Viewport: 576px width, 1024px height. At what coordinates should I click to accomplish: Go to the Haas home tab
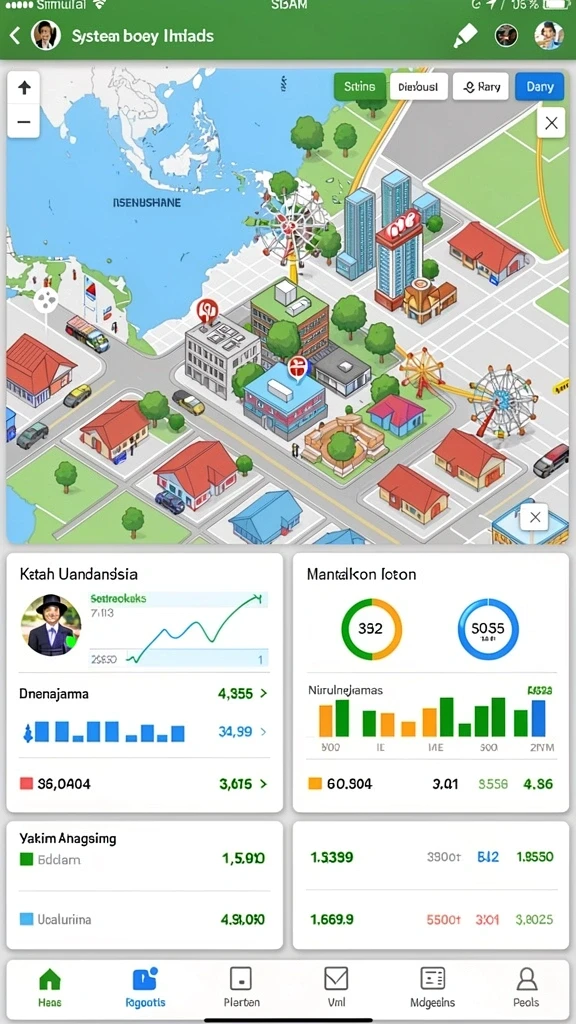(50, 988)
